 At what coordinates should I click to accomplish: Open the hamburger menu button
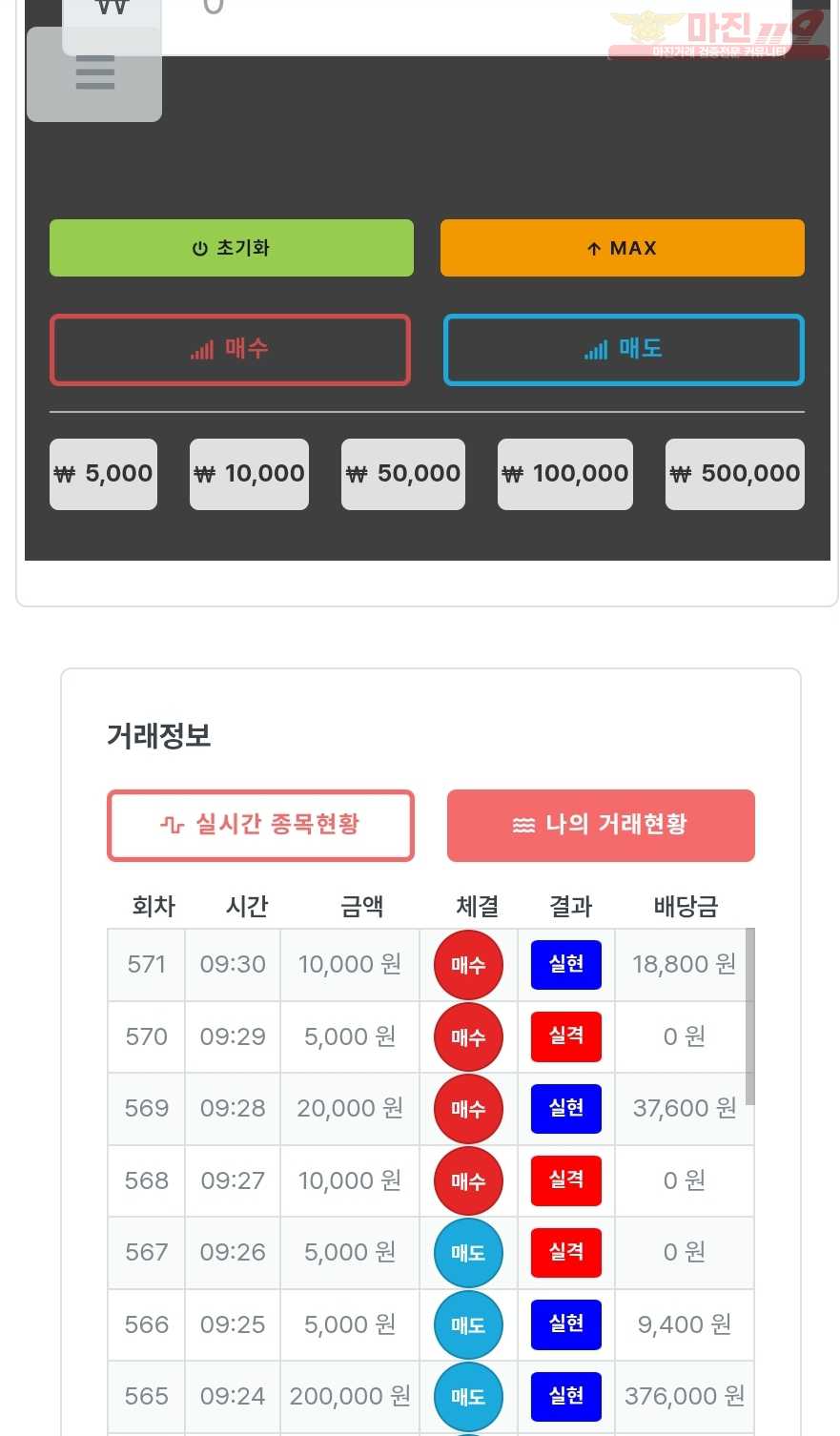click(x=94, y=74)
